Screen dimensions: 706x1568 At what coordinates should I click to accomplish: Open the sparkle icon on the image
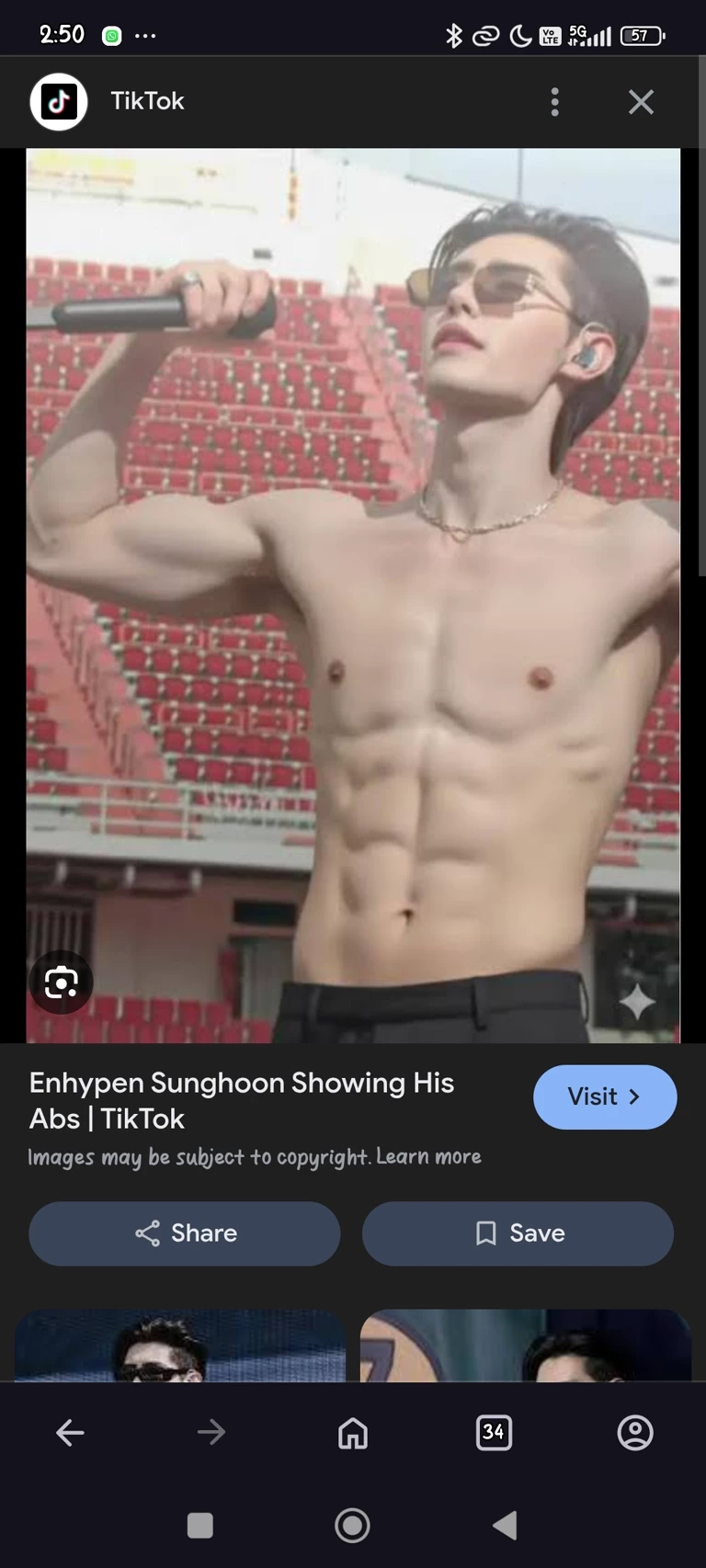coord(637,1001)
